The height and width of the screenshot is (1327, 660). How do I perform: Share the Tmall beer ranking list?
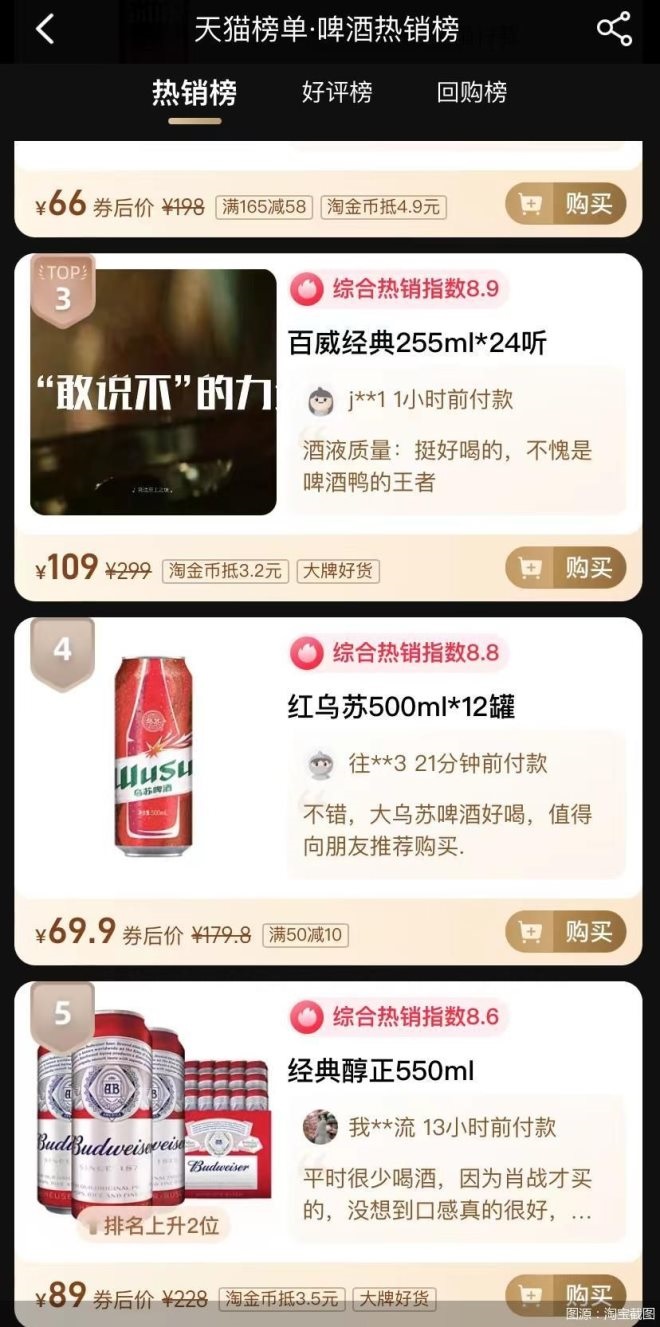coord(614,30)
